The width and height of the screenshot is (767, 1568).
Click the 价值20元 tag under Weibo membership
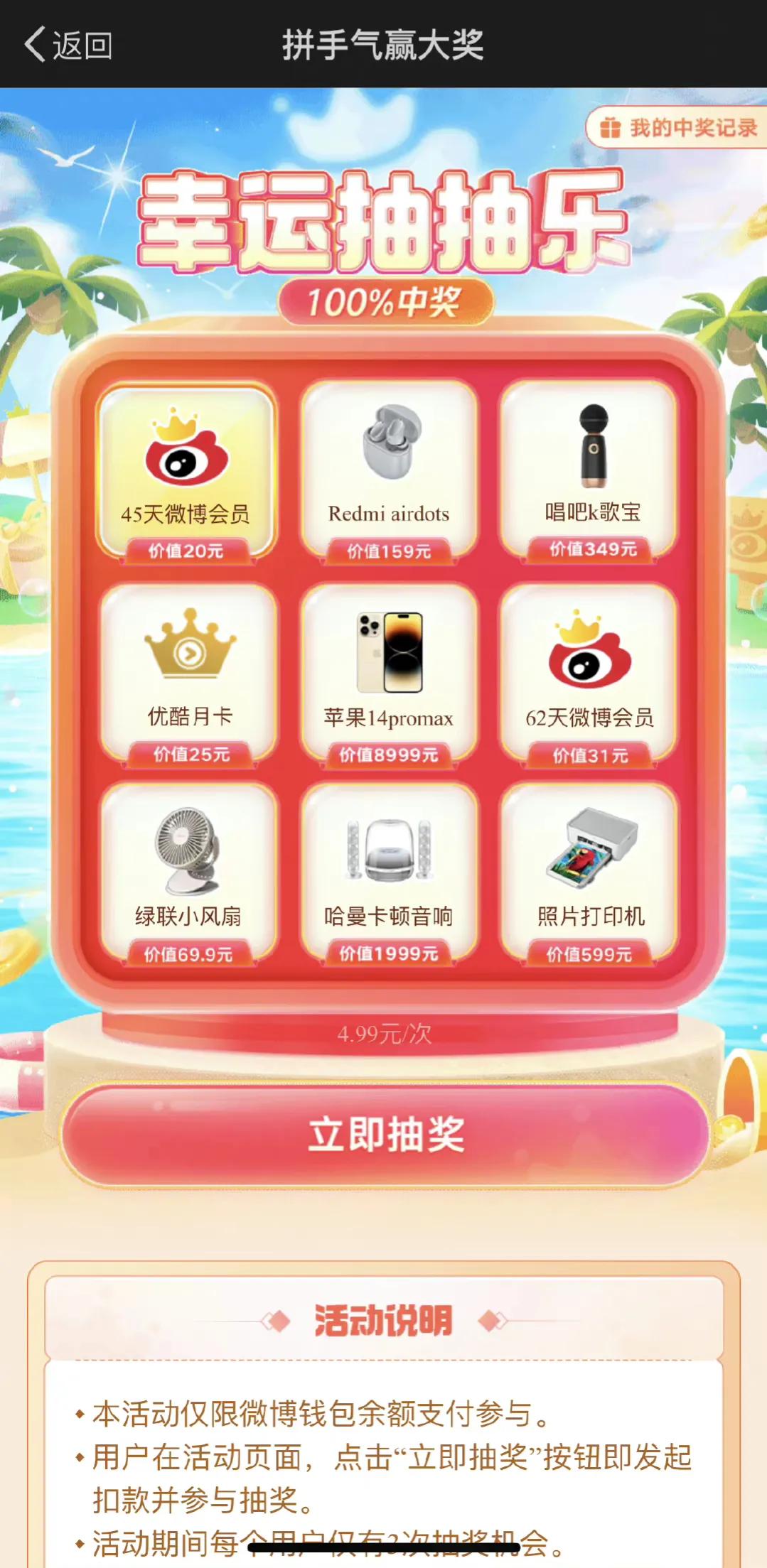(186, 549)
